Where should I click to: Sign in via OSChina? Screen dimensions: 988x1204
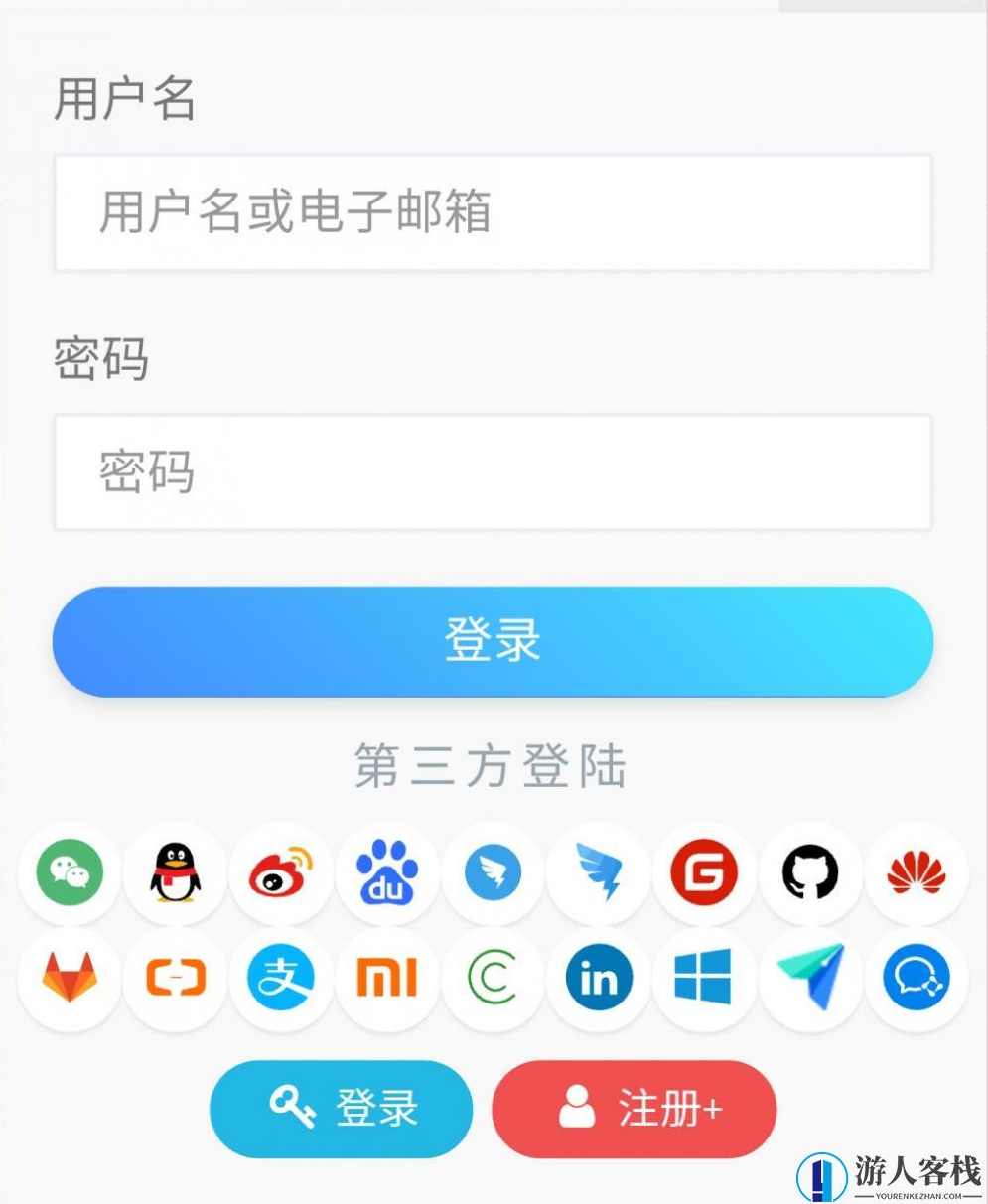click(916, 978)
